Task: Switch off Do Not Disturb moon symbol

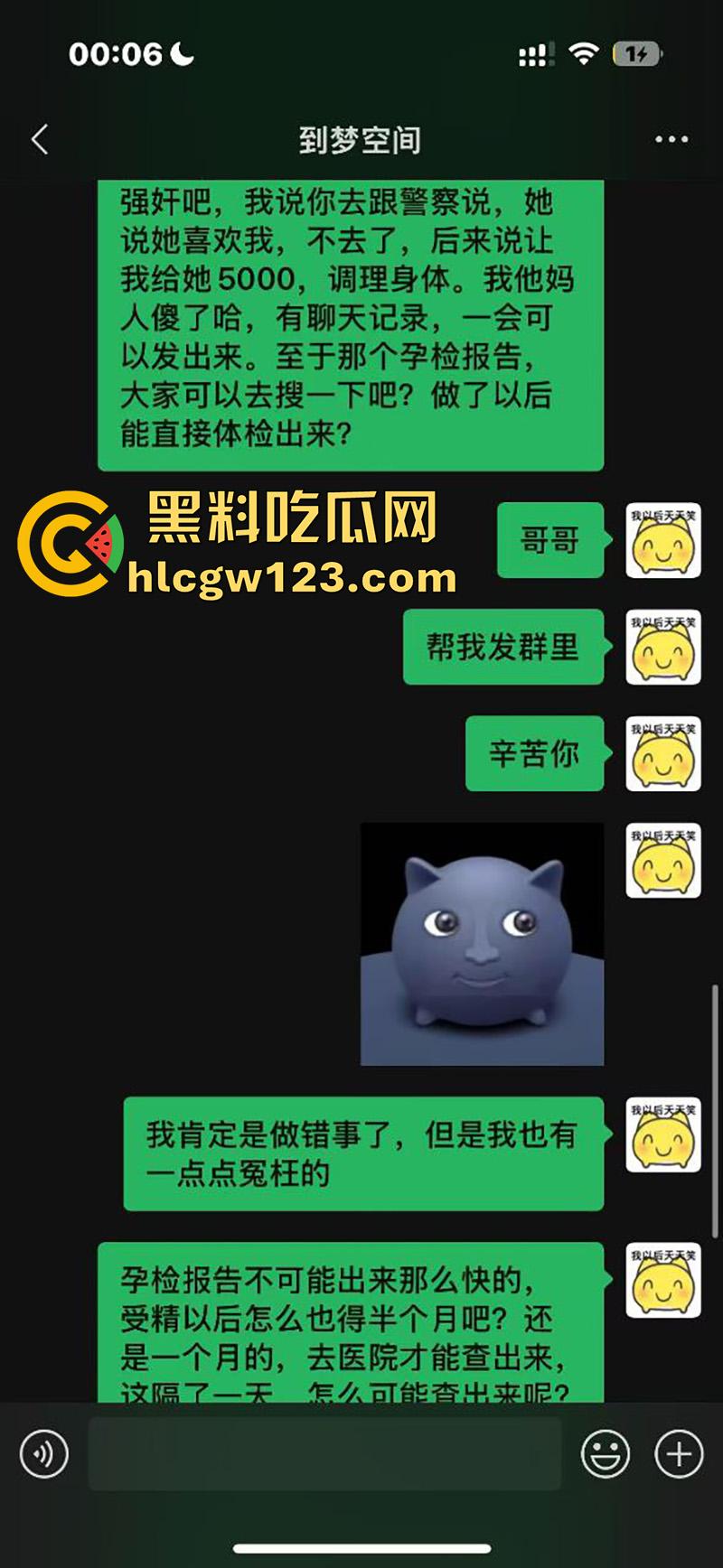Action: pyautogui.click(x=181, y=52)
